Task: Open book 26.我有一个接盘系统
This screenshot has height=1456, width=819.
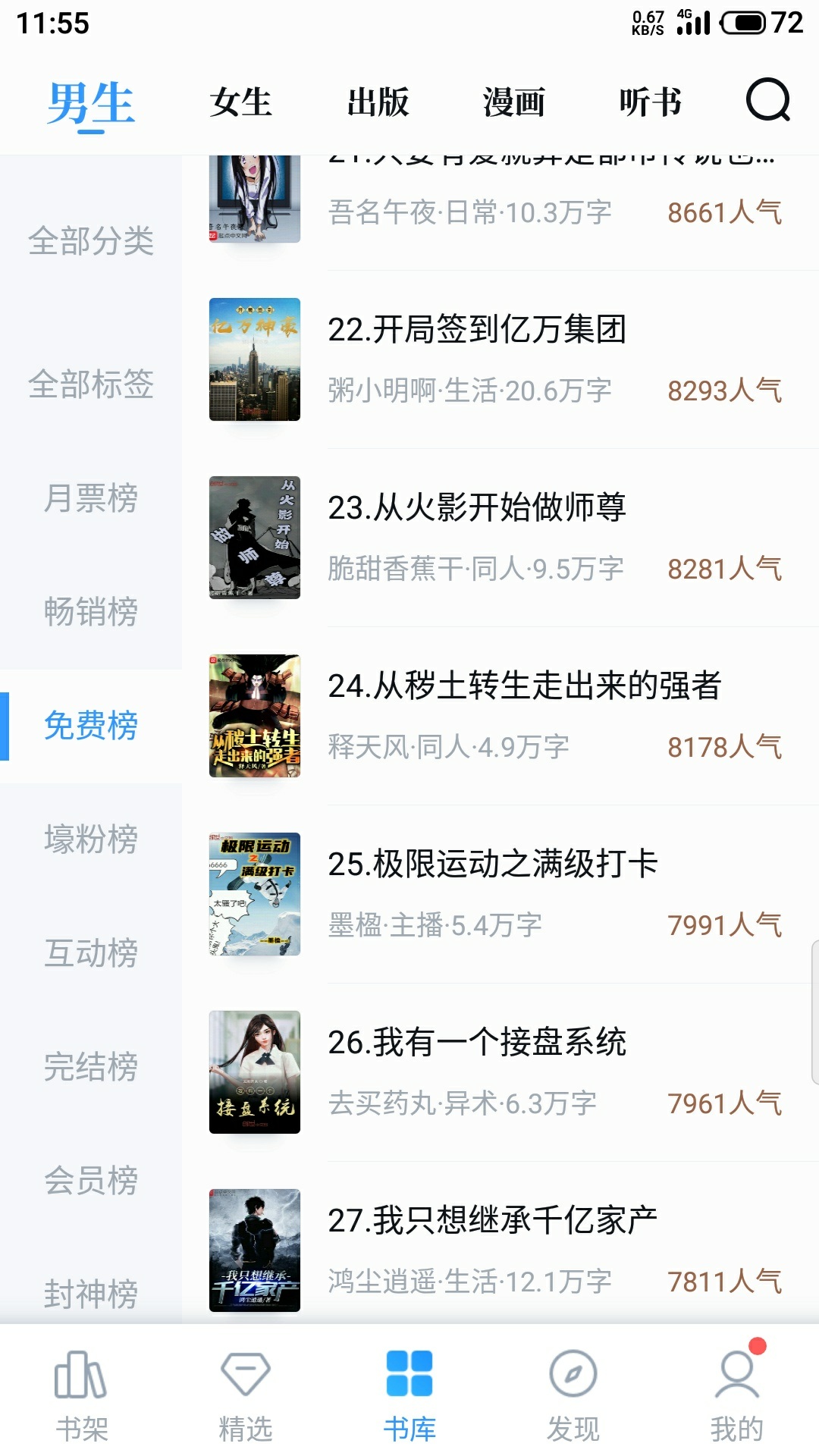Action: [500, 1072]
